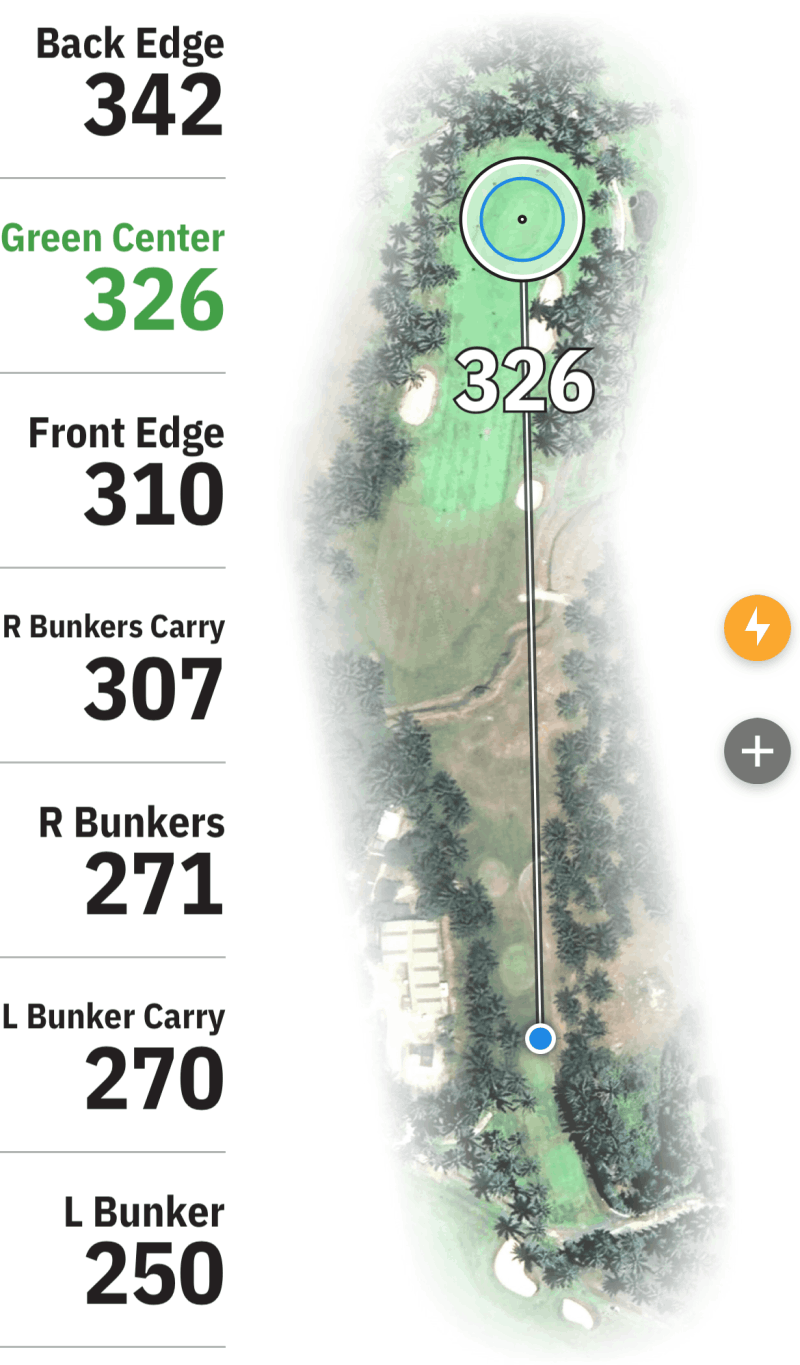Tap the gray plus button
This screenshot has height=1365, width=800.
pyautogui.click(x=757, y=750)
